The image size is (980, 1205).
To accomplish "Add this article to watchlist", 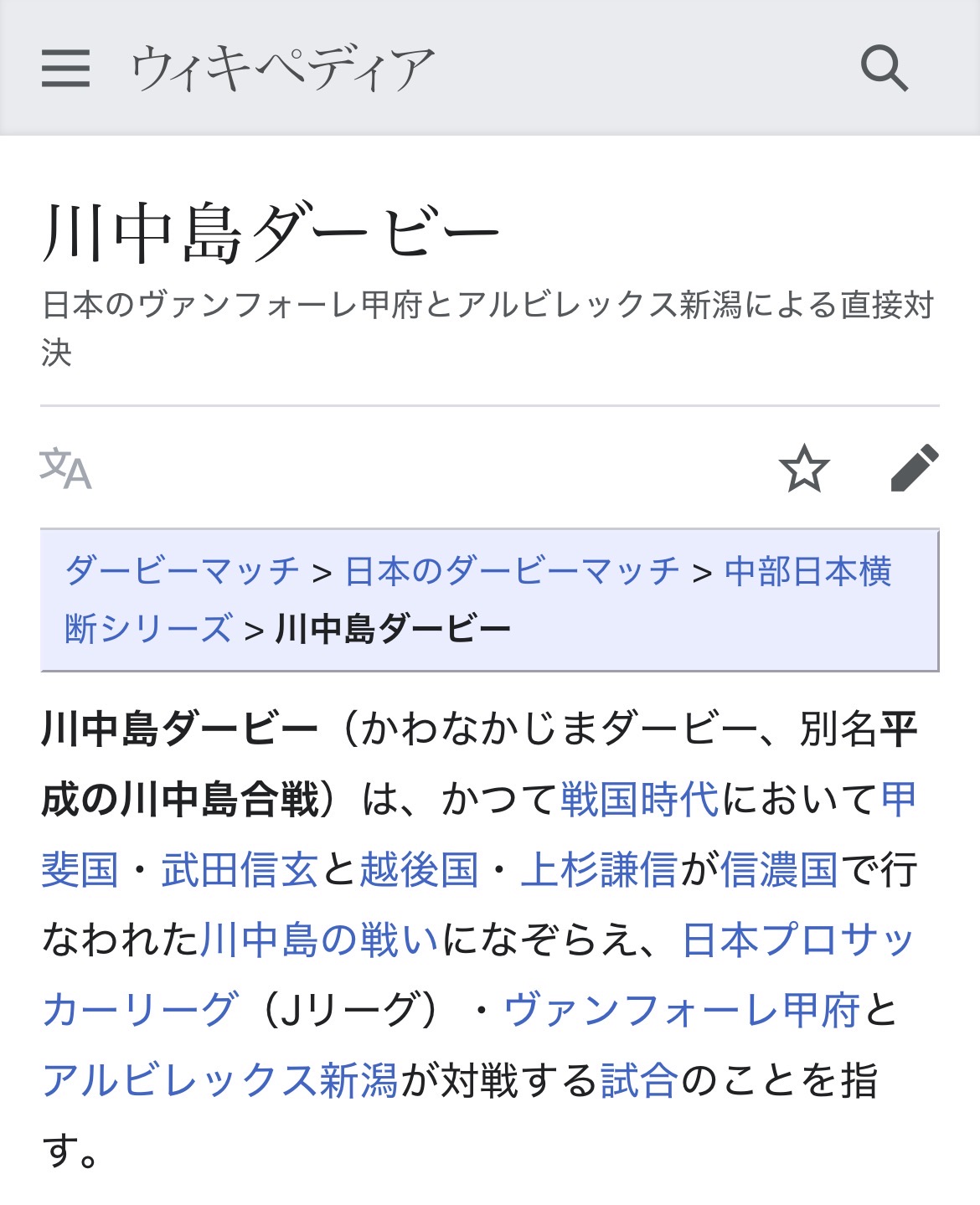I will point(804,468).
